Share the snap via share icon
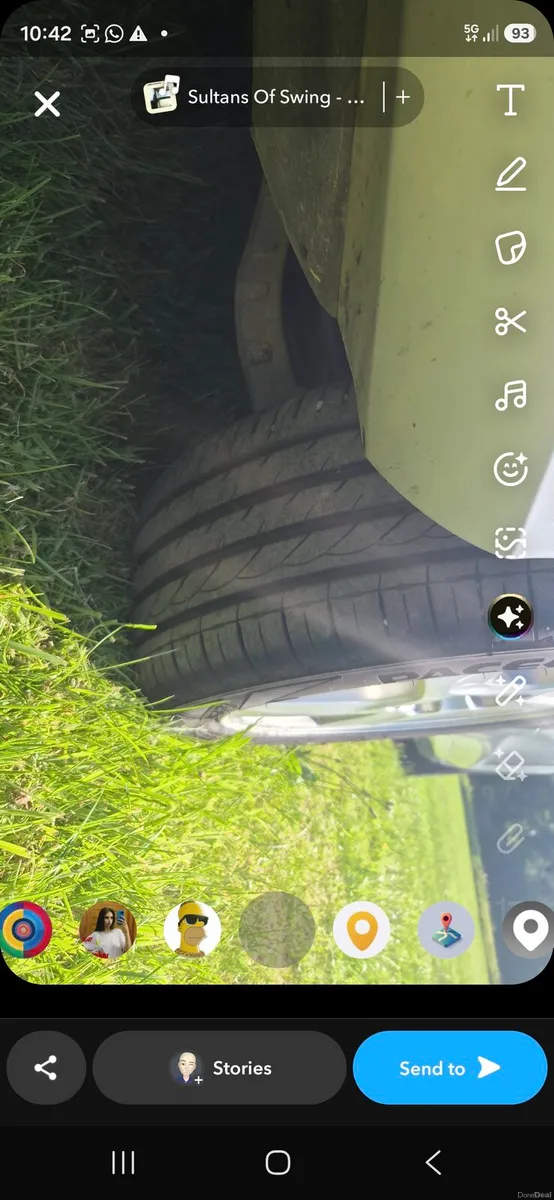554x1200 pixels. tap(46, 1067)
